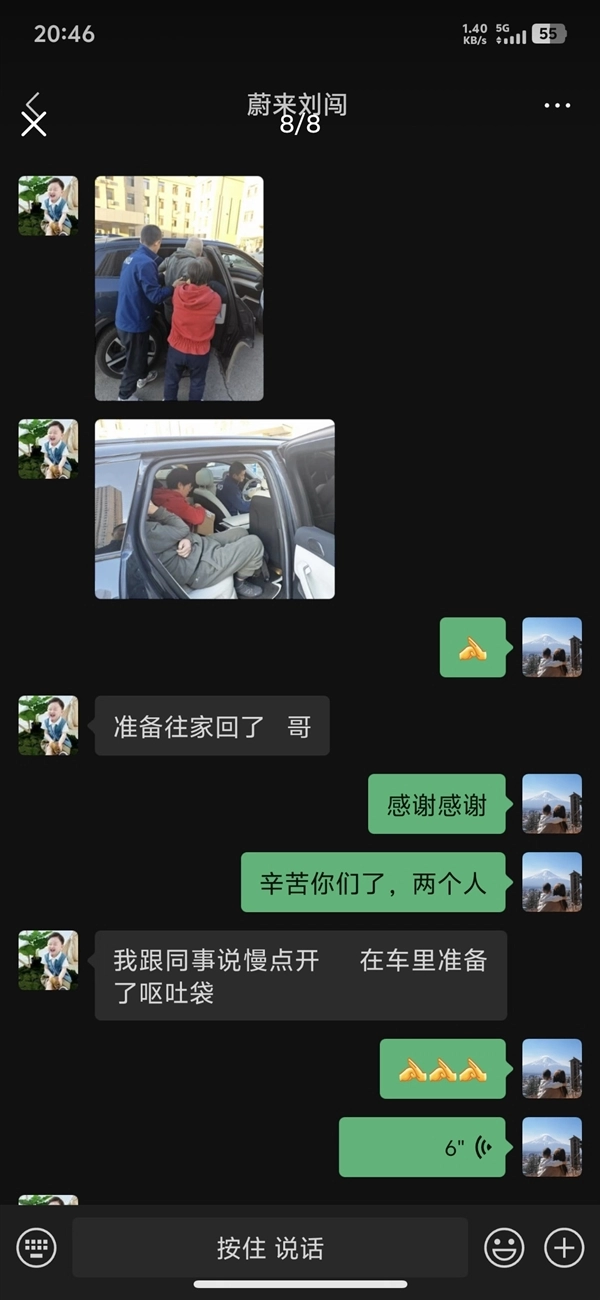The height and width of the screenshot is (1300, 600).
Task: Tap the 按住 说话 hold-to-talk button
Action: point(270,1247)
